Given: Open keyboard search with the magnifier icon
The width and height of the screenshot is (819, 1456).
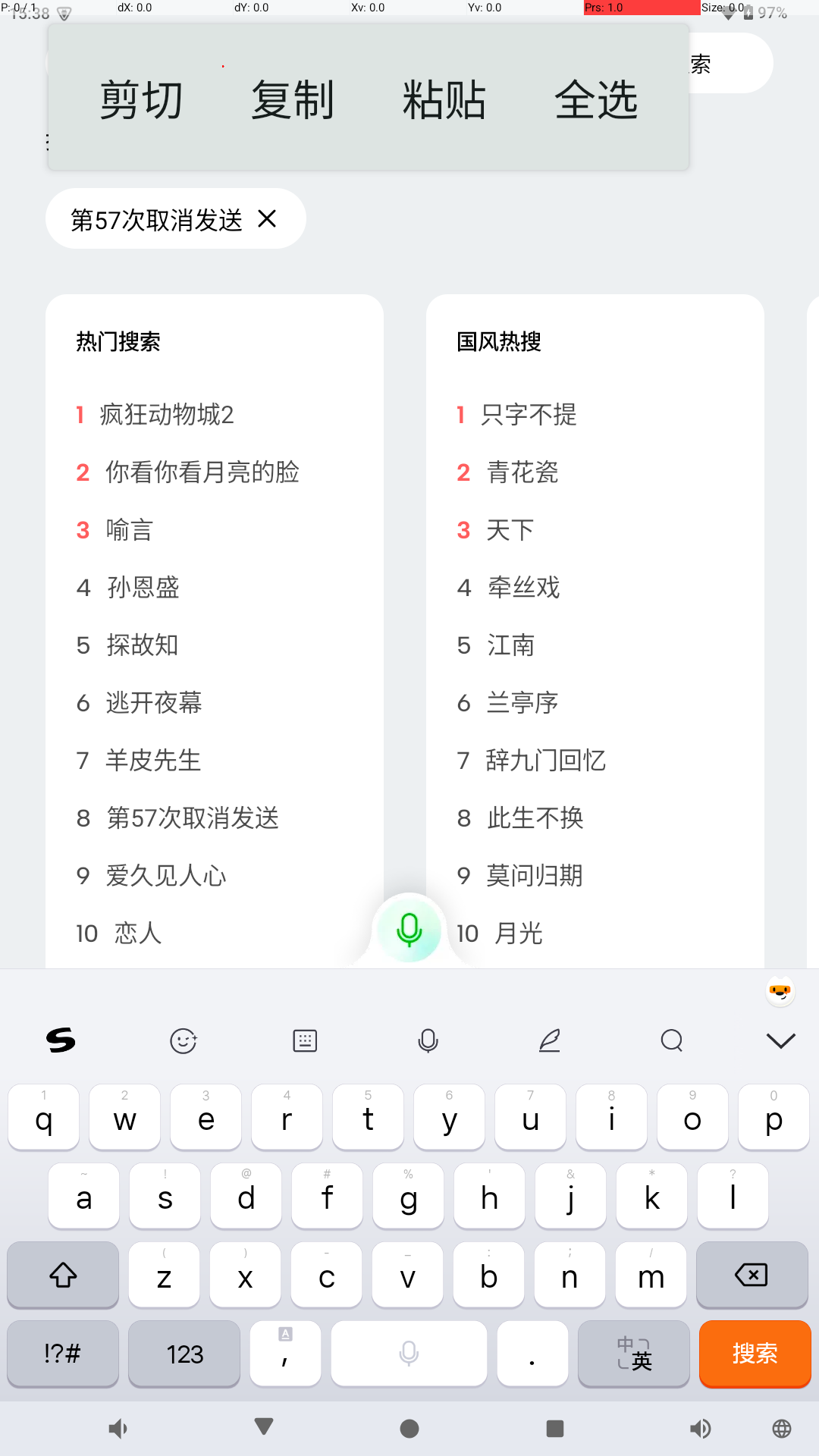Looking at the screenshot, I should tap(671, 1040).
